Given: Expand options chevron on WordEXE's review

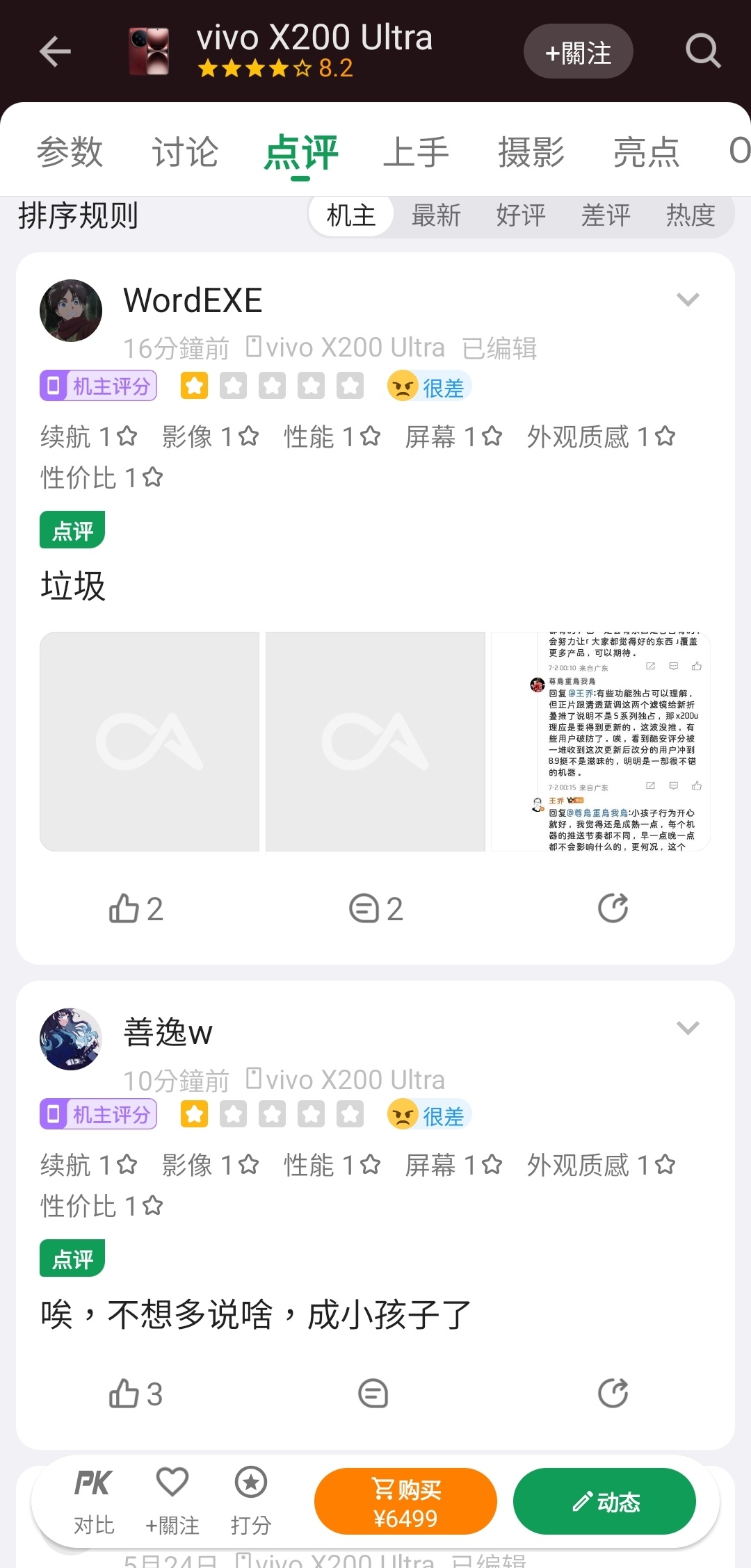Looking at the screenshot, I should coord(687,300).
